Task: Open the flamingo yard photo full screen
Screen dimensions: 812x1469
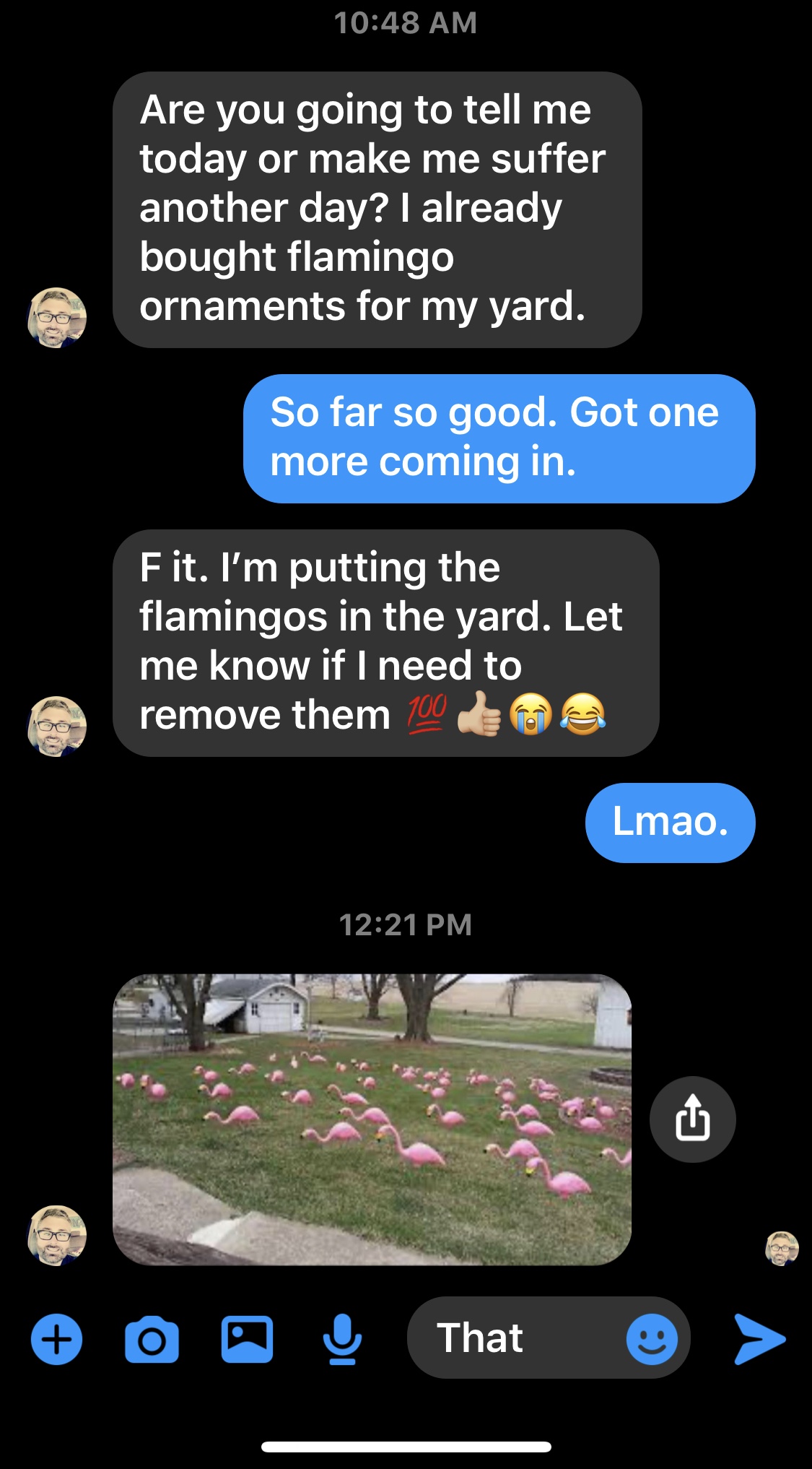Action: click(372, 1119)
